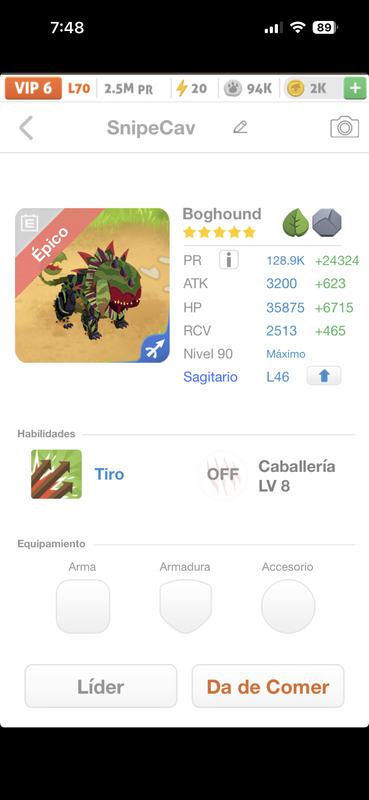
Task: Open the camera screenshot icon
Action: [345, 127]
